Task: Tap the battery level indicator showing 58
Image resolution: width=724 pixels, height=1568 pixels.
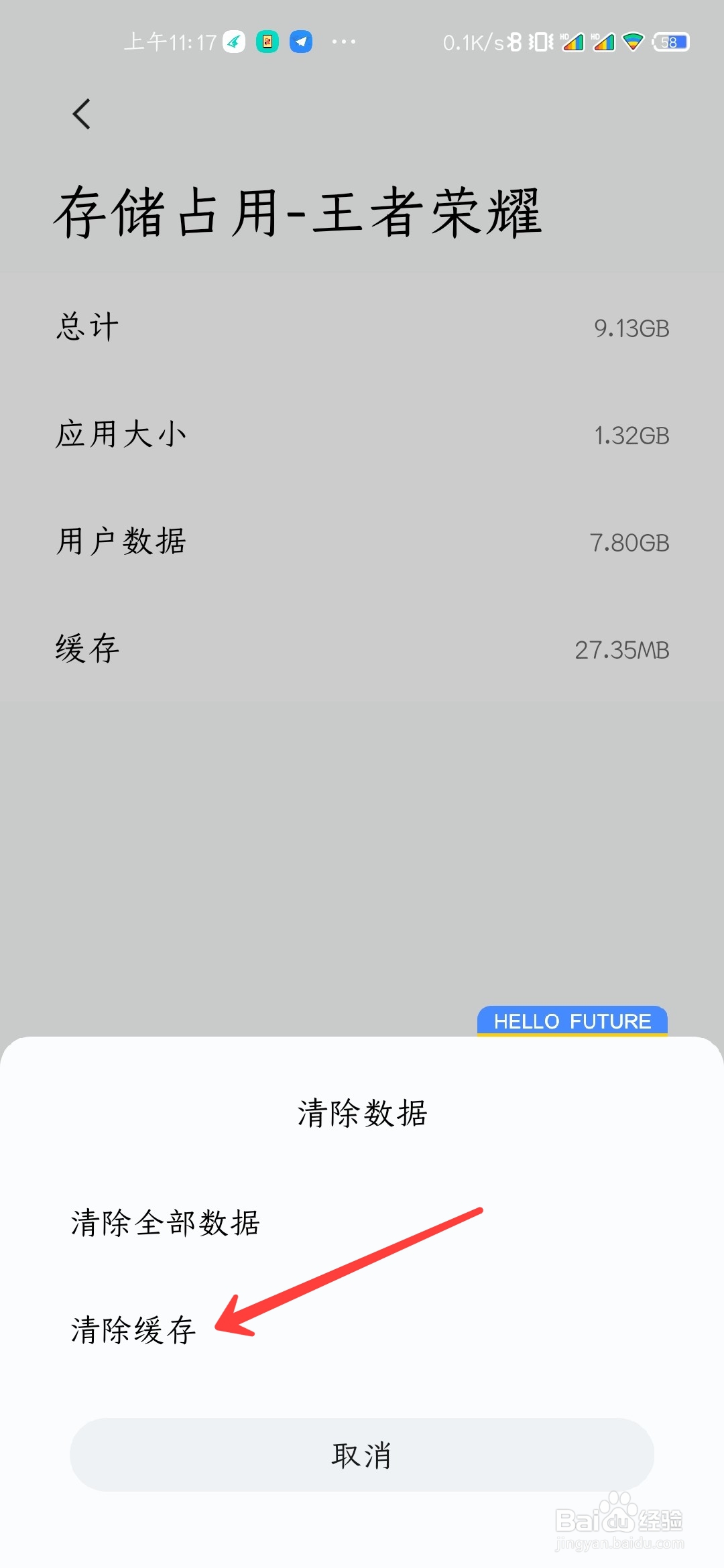Action: pos(670,42)
